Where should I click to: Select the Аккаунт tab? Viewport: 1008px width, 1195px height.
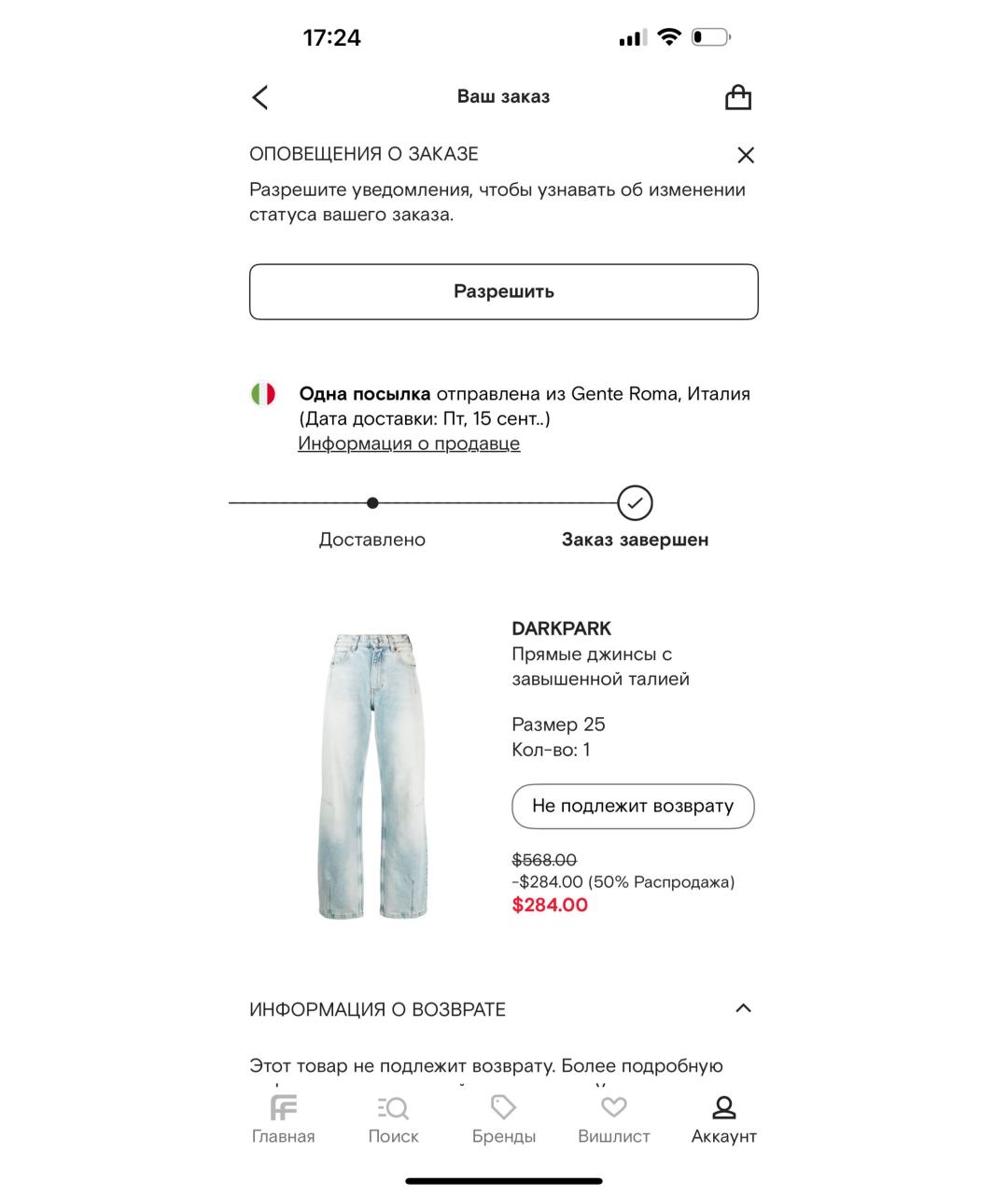coord(723,1118)
